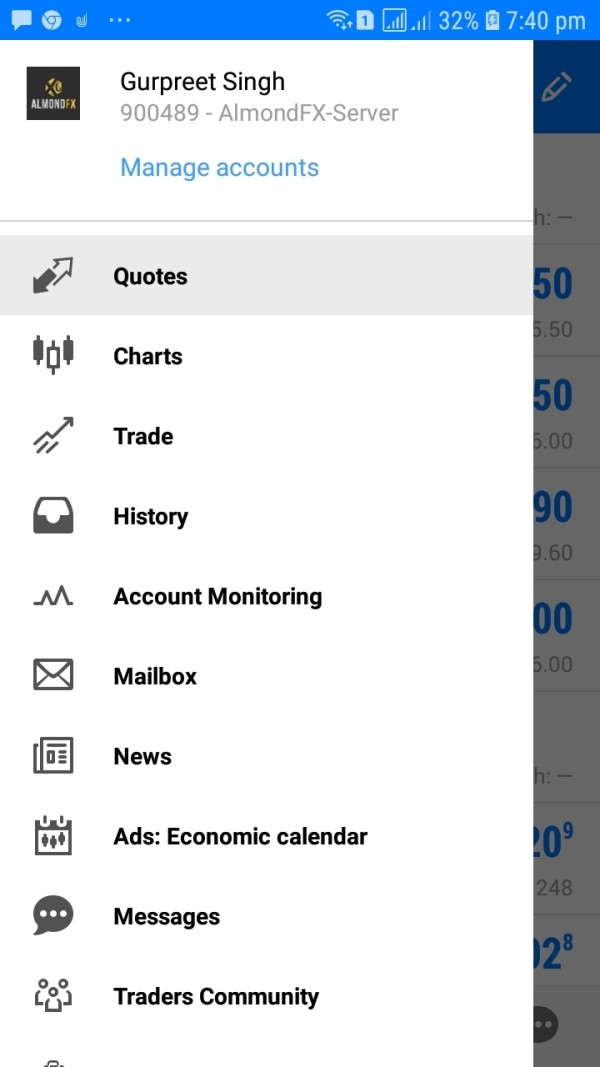Open the Mailbox
Viewport: 600px width, 1067px height.
(x=266, y=676)
